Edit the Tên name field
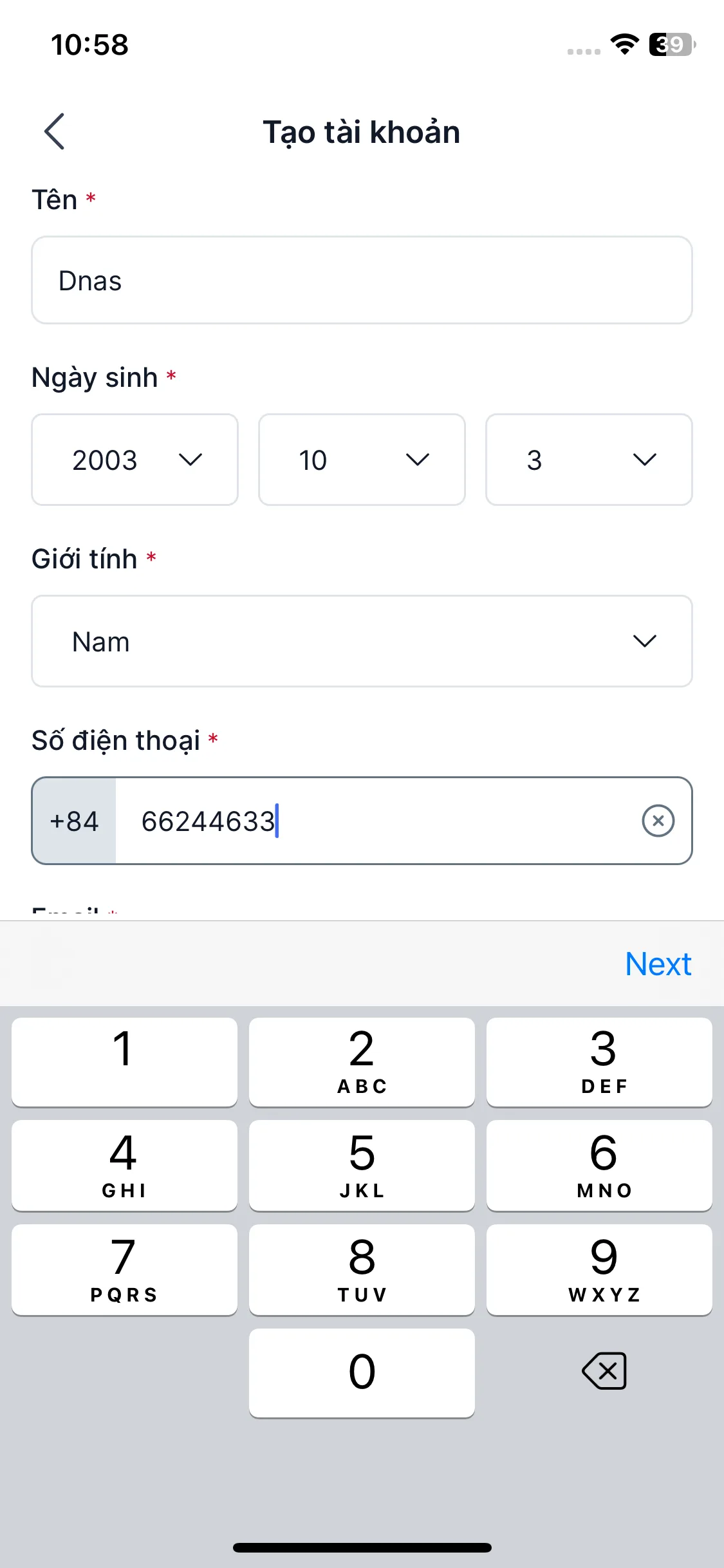The height and width of the screenshot is (1568, 724). [362, 281]
